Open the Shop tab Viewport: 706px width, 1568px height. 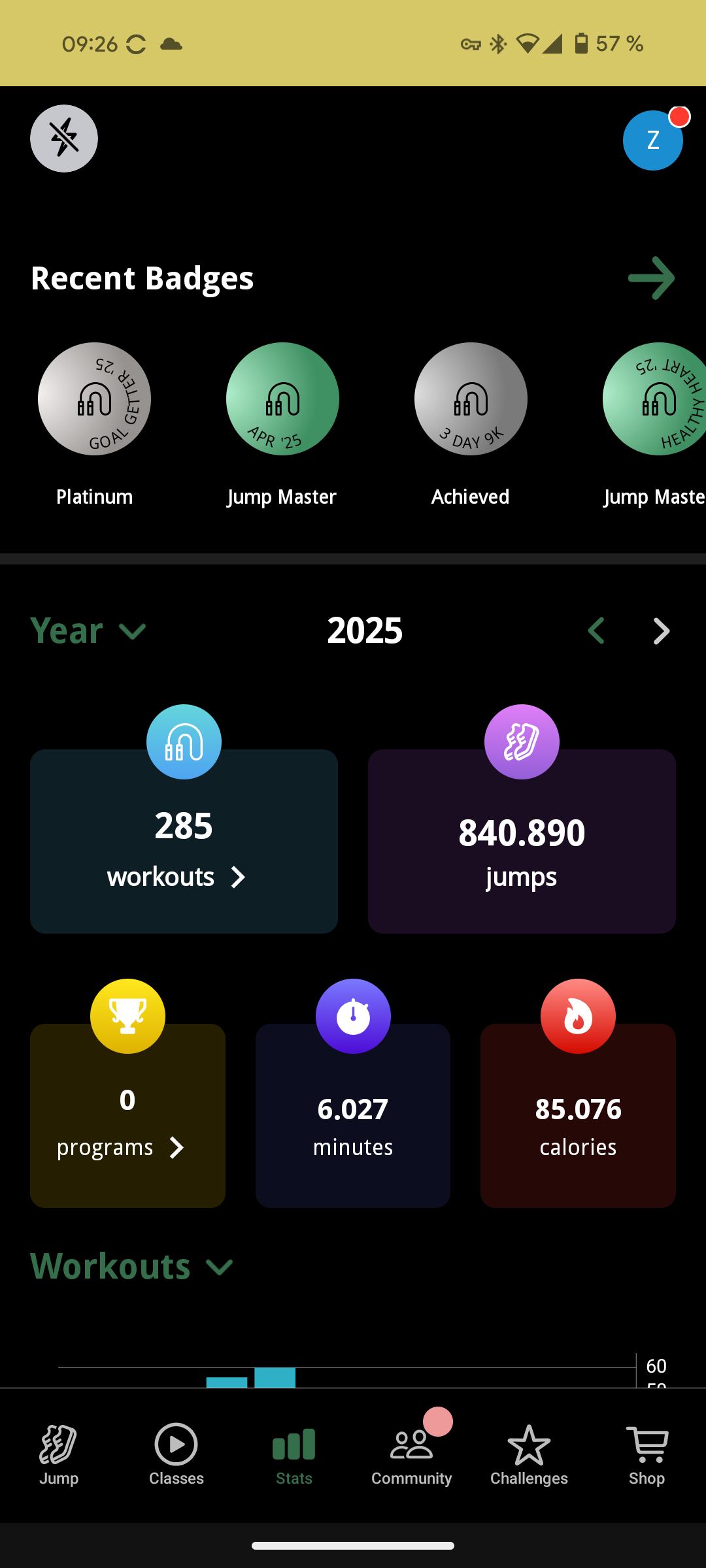(647, 1454)
